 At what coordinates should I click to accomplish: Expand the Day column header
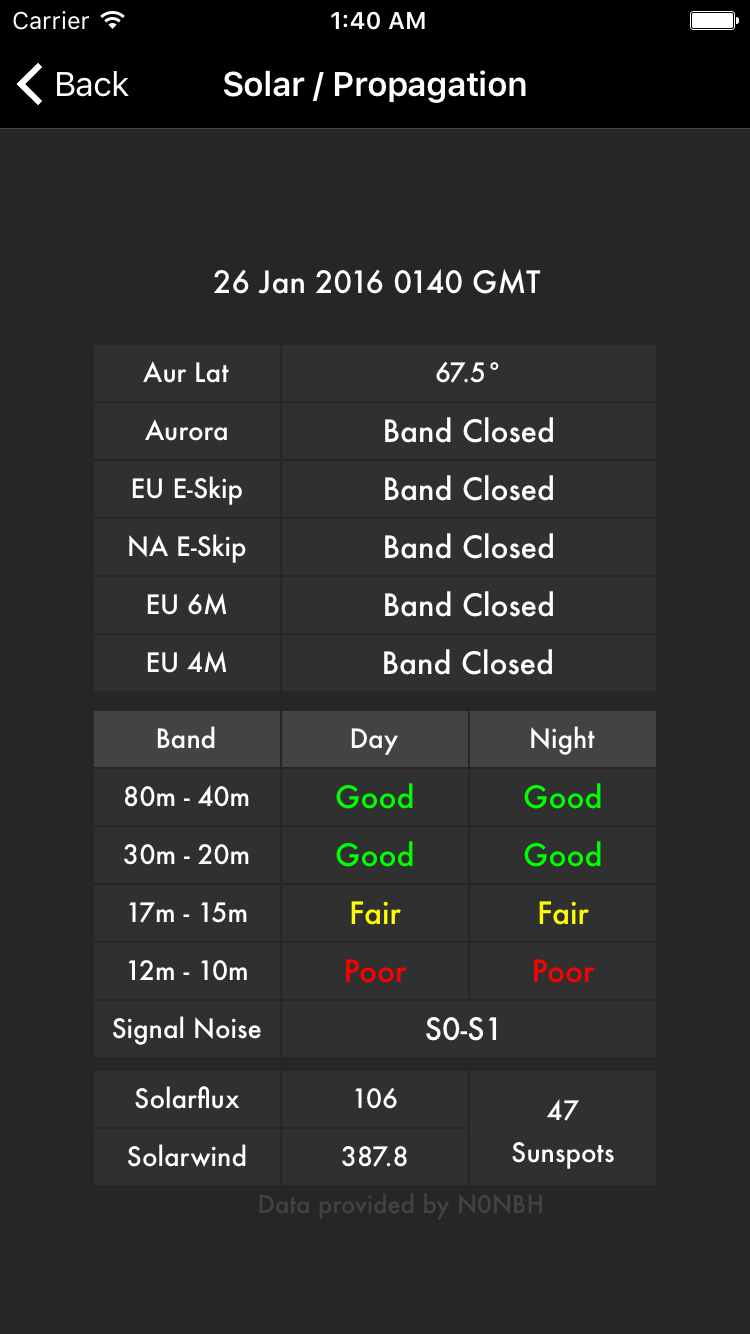click(374, 739)
